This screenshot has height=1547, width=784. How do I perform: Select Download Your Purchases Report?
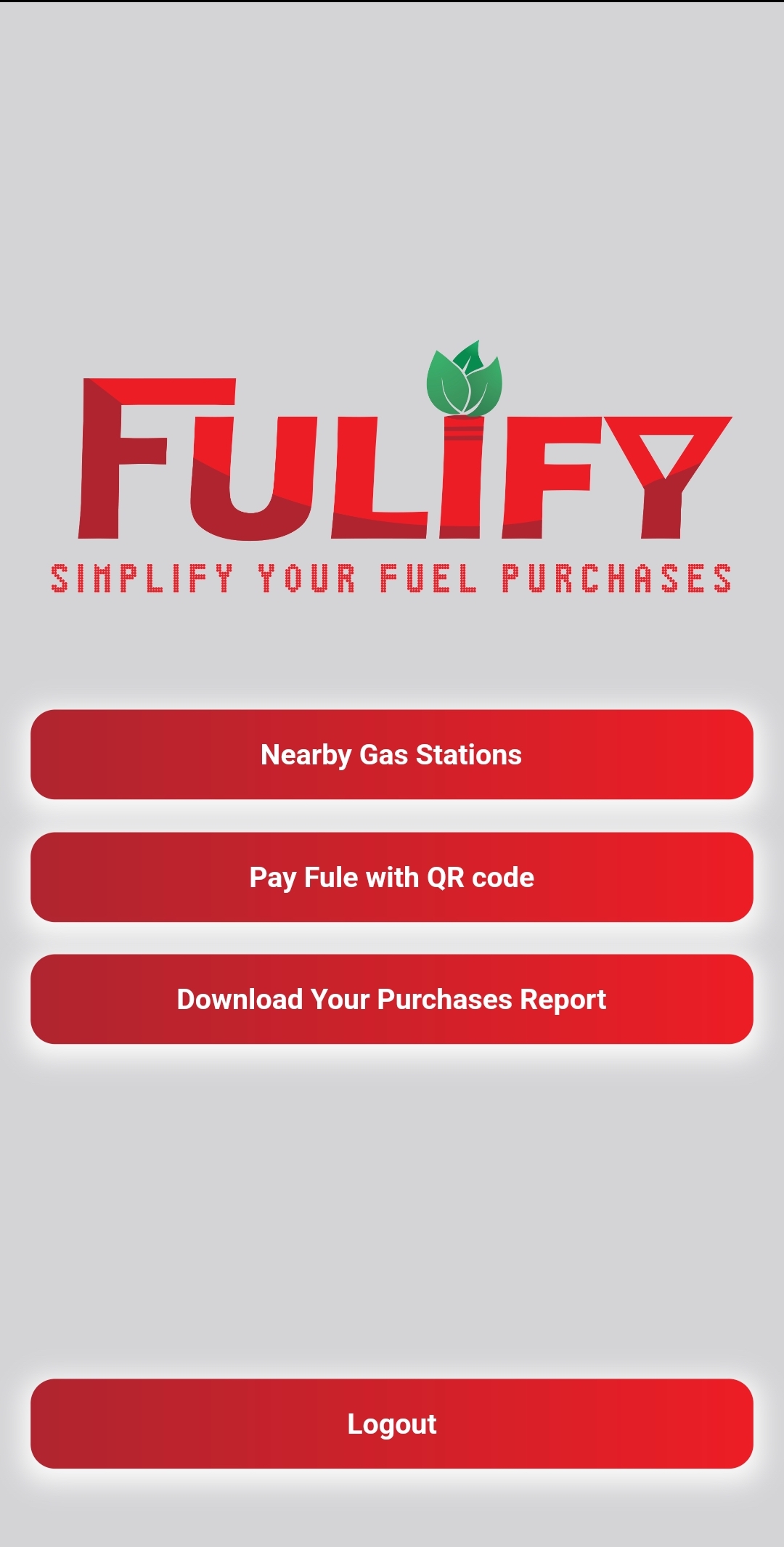click(391, 999)
